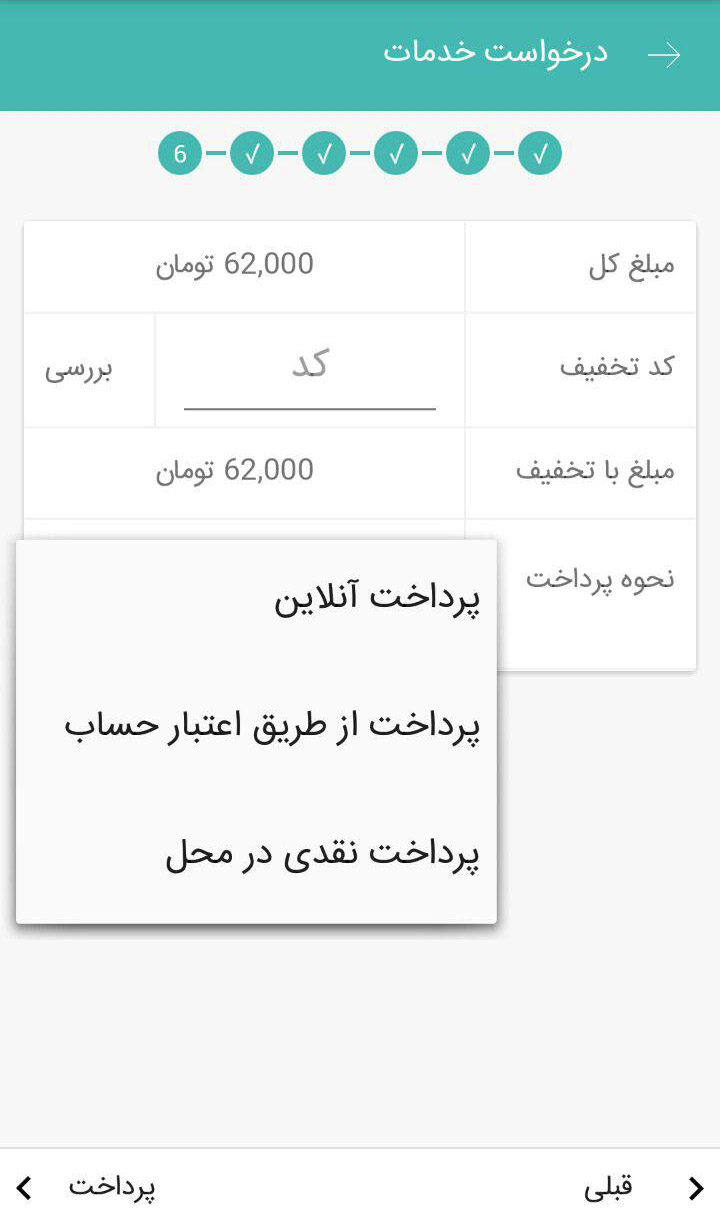Click the right chevron beside قبلی
The height and width of the screenshot is (1229, 720).
(697, 1188)
